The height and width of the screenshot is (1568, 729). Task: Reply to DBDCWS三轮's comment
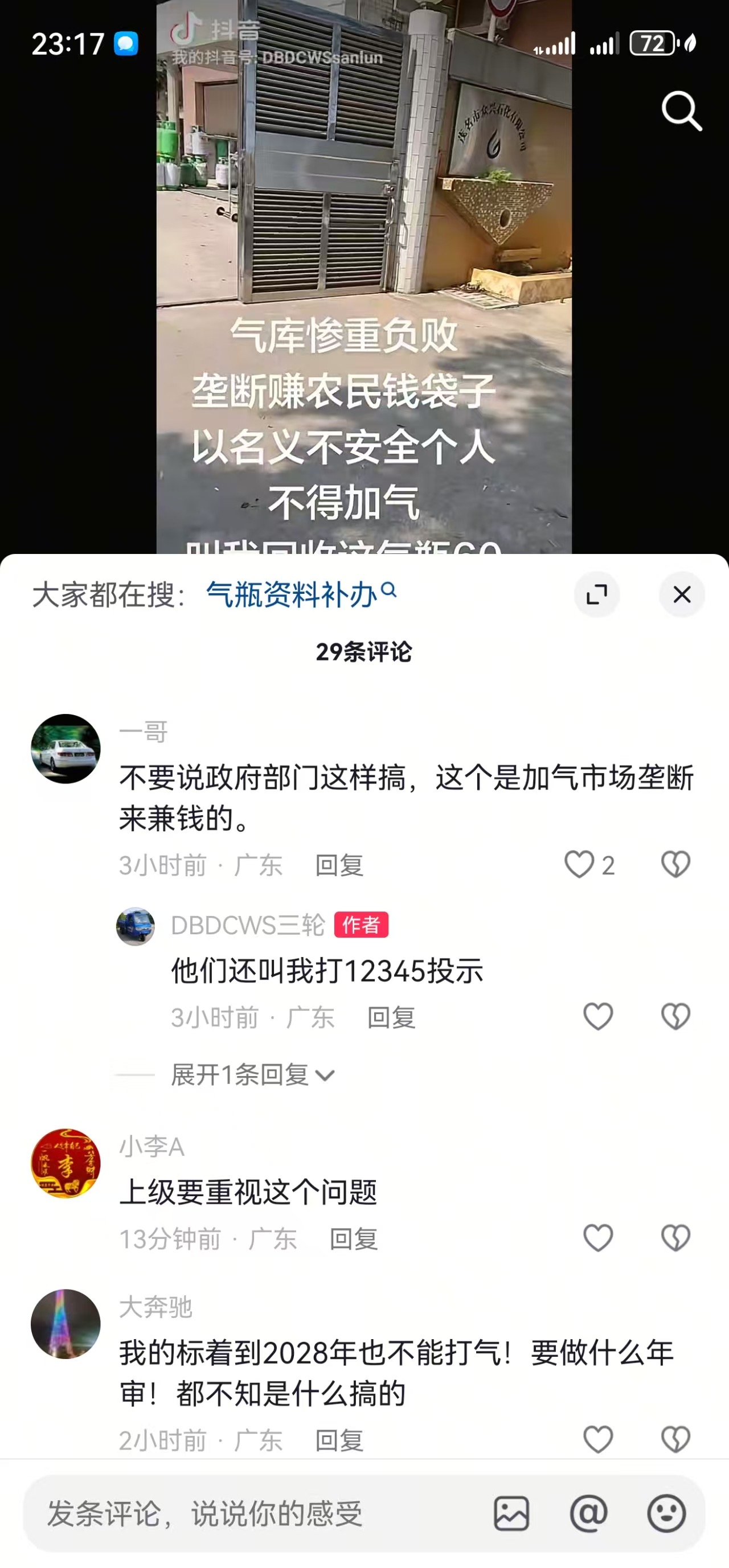[391, 1017]
